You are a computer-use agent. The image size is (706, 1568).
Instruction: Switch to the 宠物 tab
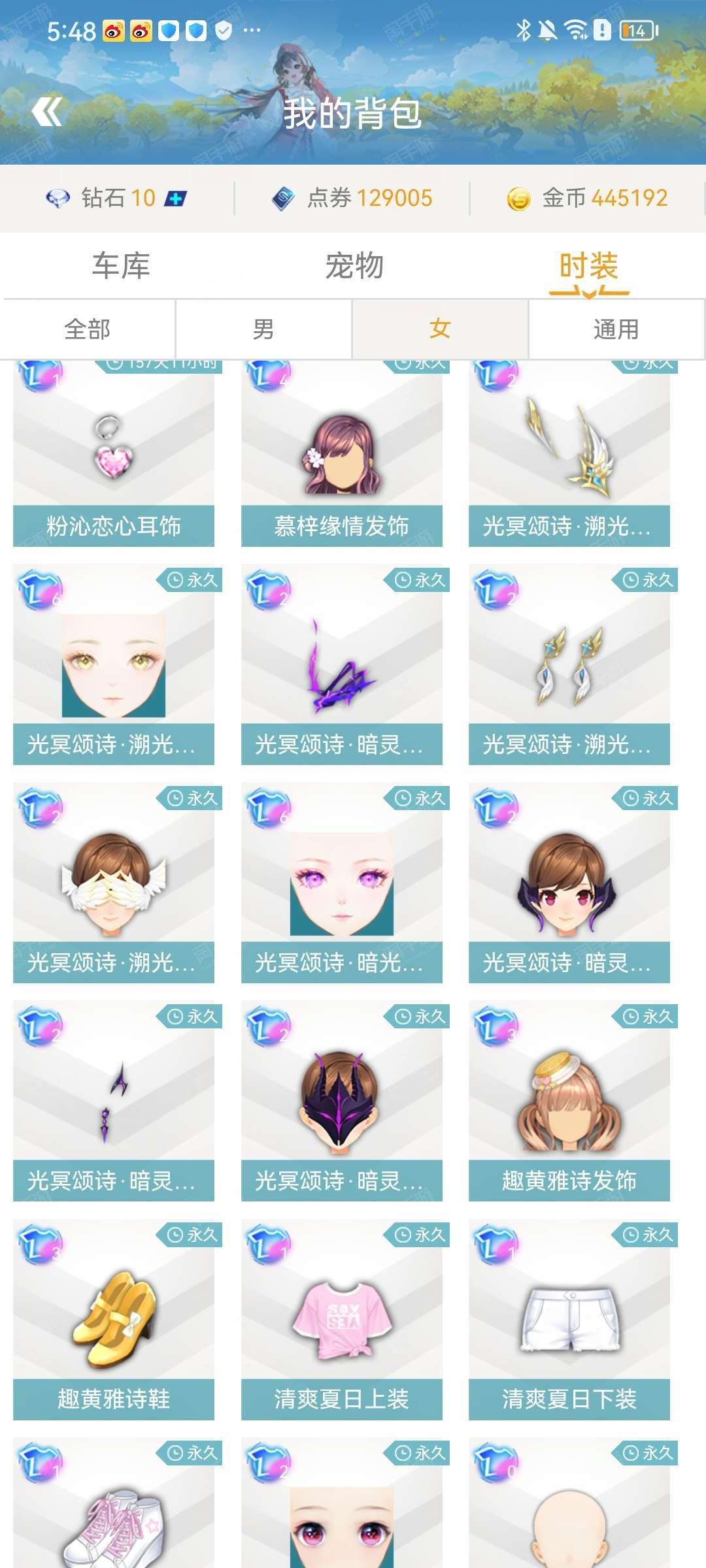point(354,266)
